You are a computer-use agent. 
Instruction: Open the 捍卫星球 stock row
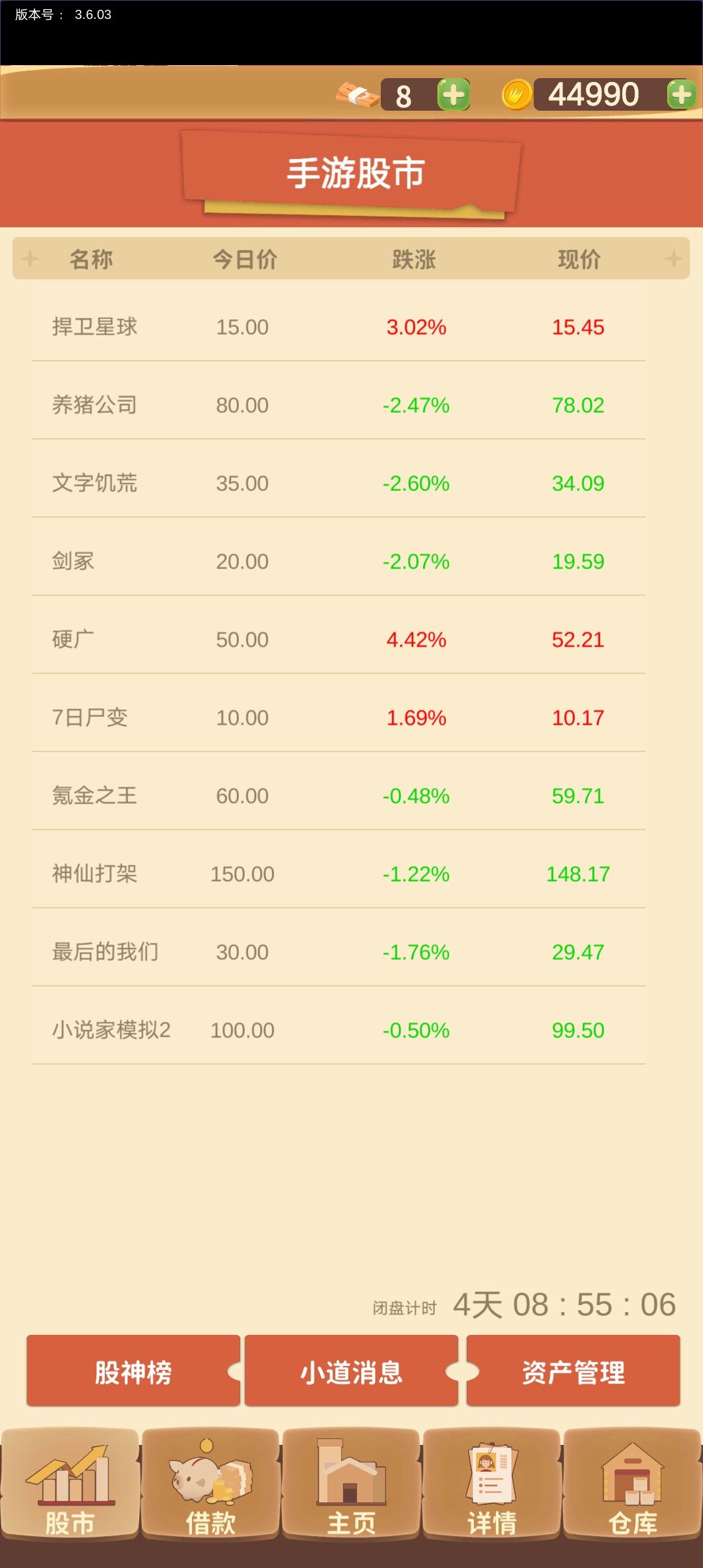click(338, 326)
